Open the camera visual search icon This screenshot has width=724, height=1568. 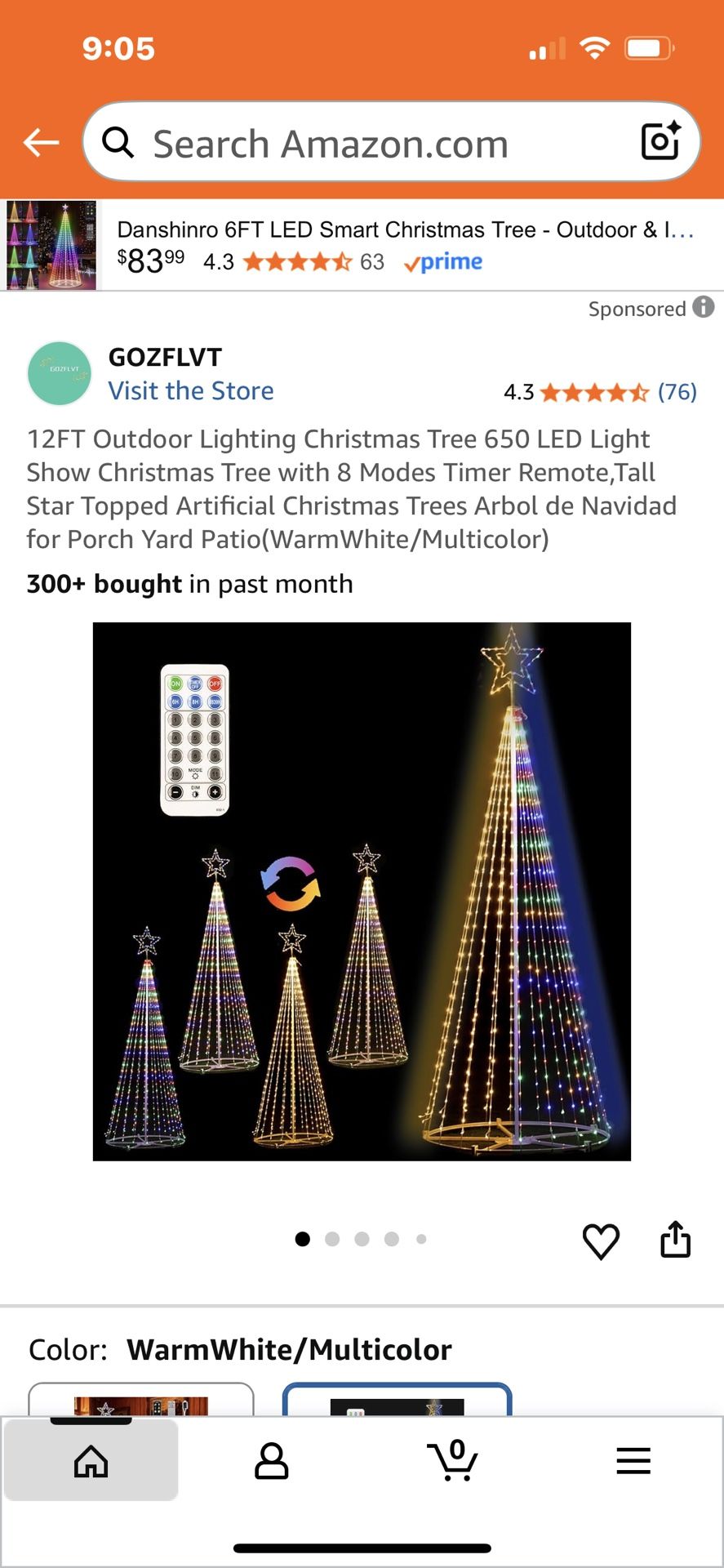point(660,141)
